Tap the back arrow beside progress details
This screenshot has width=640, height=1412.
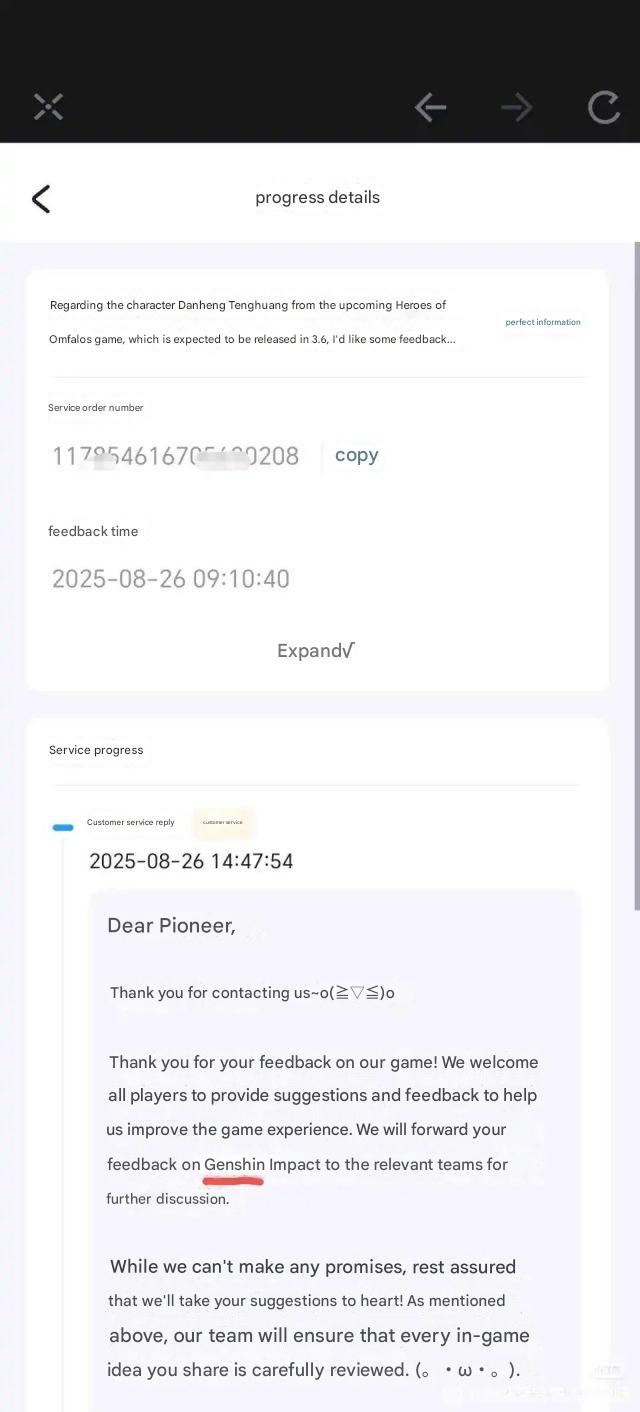pyautogui.click(x=41, y=198)
